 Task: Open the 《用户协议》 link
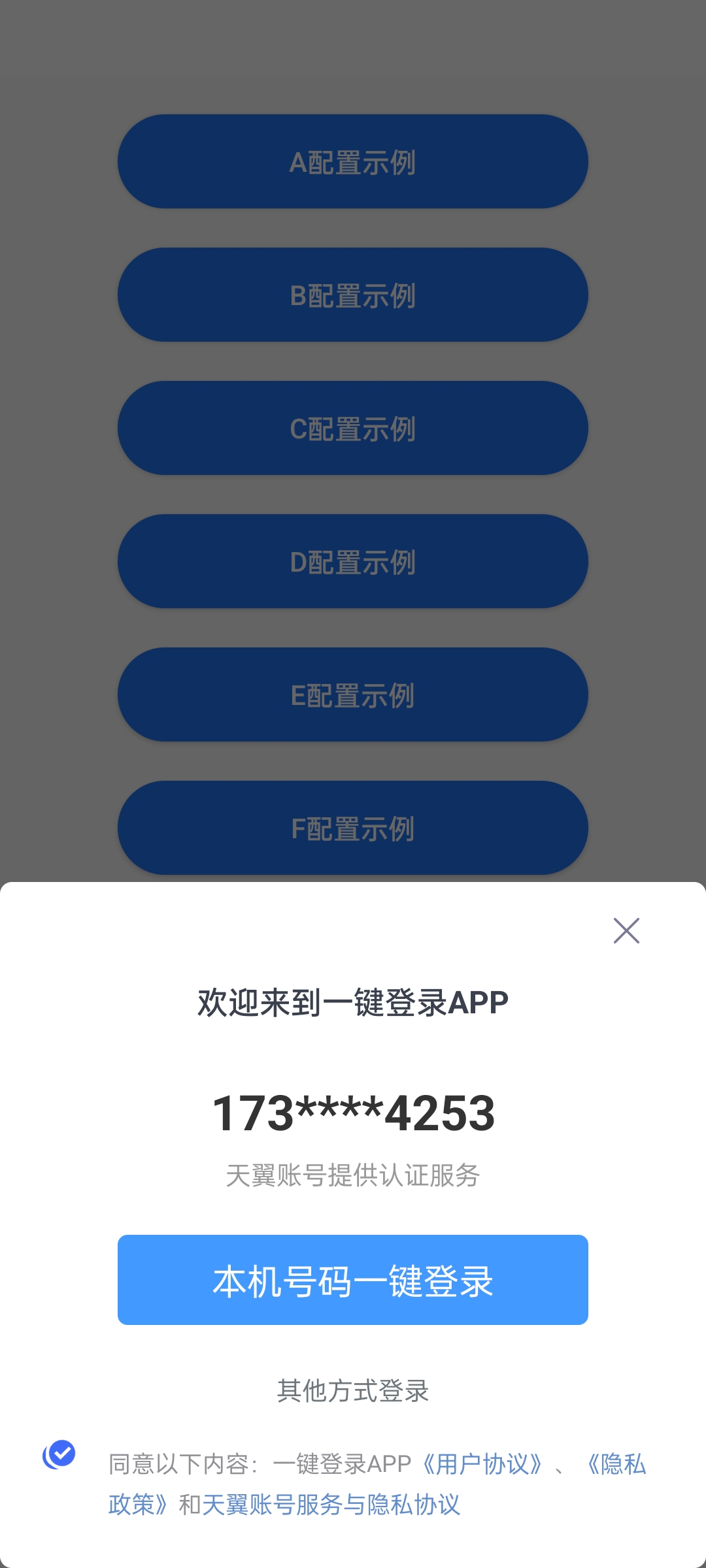[x=482, y=1464]
